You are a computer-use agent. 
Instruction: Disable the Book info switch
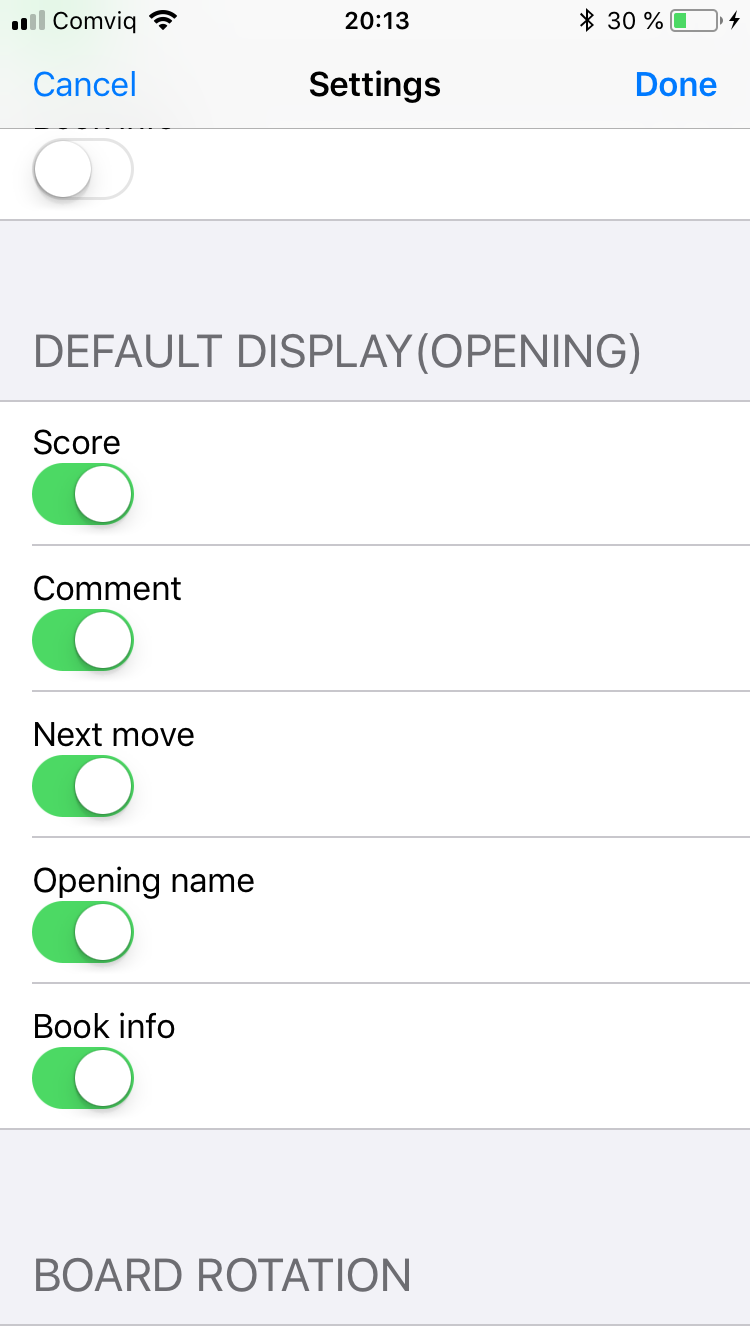click(83, 1078)
